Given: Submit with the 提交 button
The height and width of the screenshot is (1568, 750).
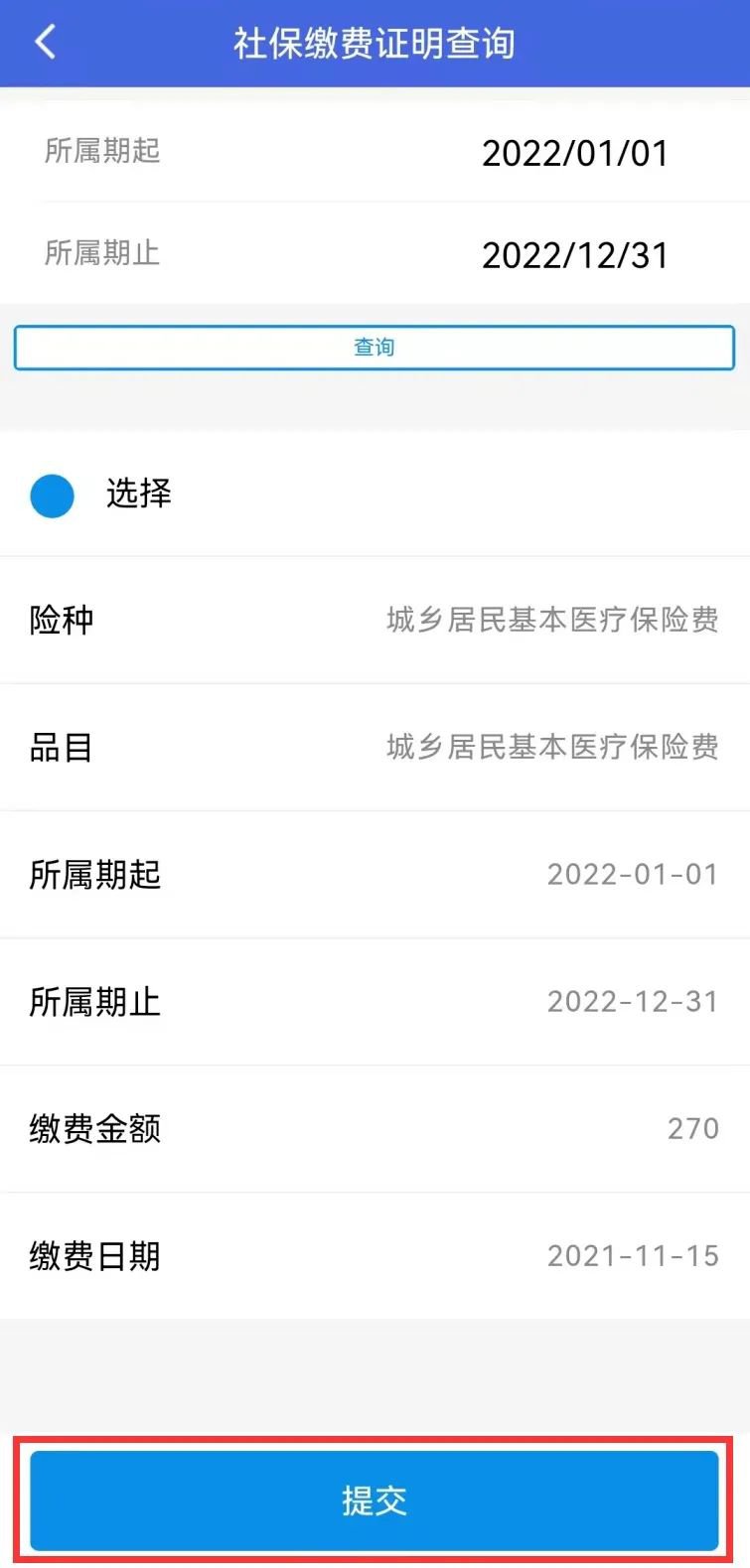Looking at the screenshot, I should point(375,1499).
